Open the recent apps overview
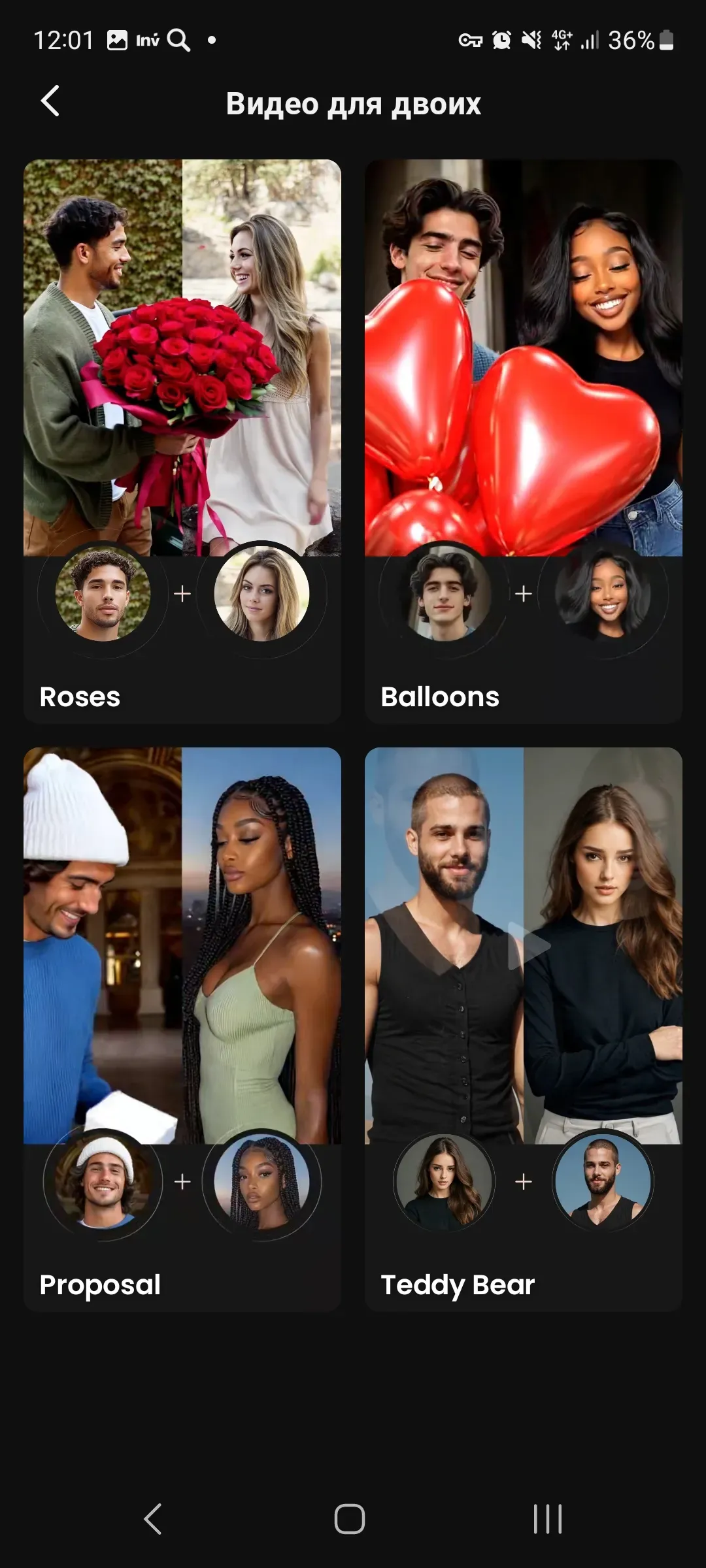This screenshot has height=1568, width=706. tap(548, 1518)
